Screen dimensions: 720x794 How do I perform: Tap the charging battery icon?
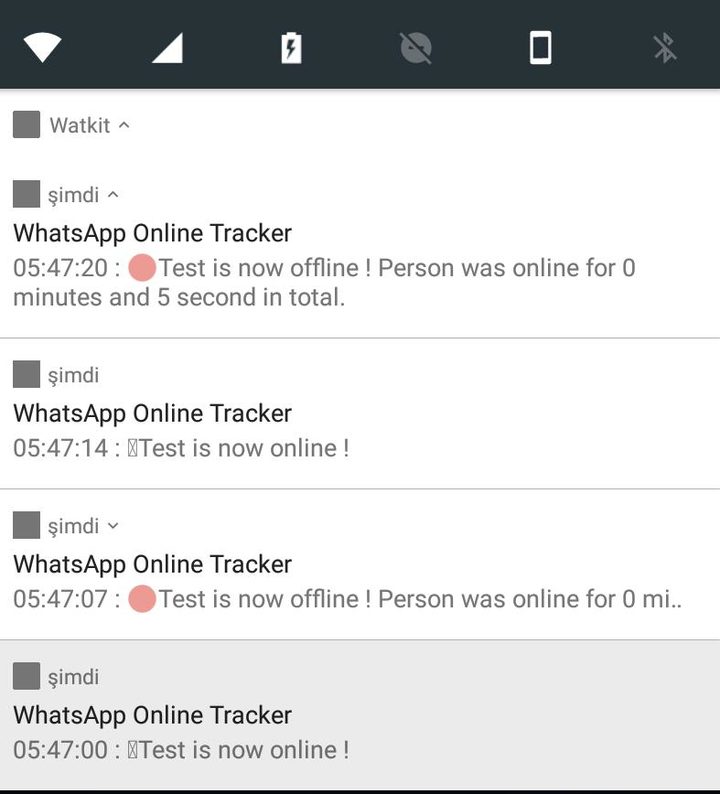click(x=291, y=45)
